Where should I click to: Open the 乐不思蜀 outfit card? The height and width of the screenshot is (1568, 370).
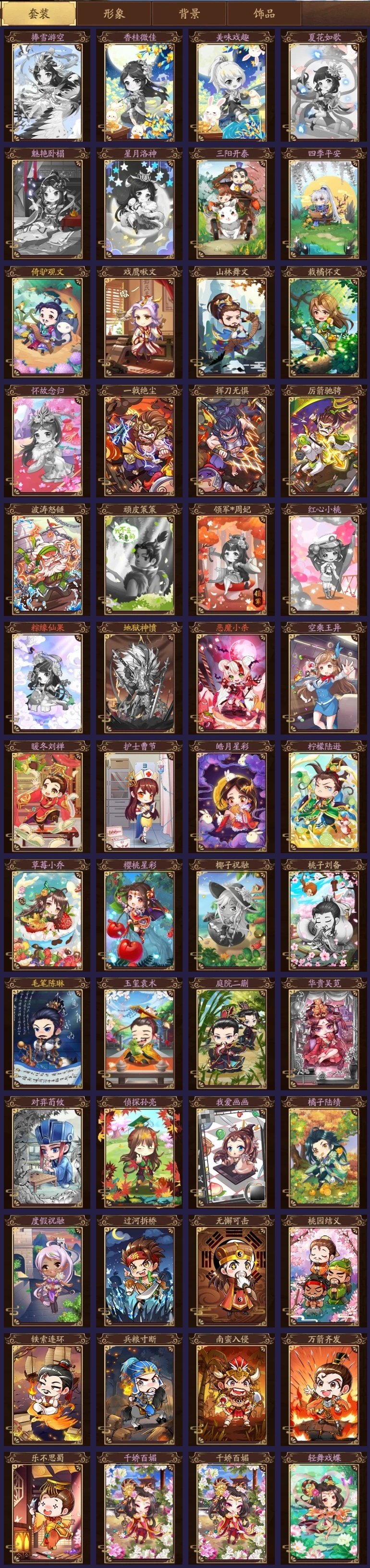point(47,1508)
